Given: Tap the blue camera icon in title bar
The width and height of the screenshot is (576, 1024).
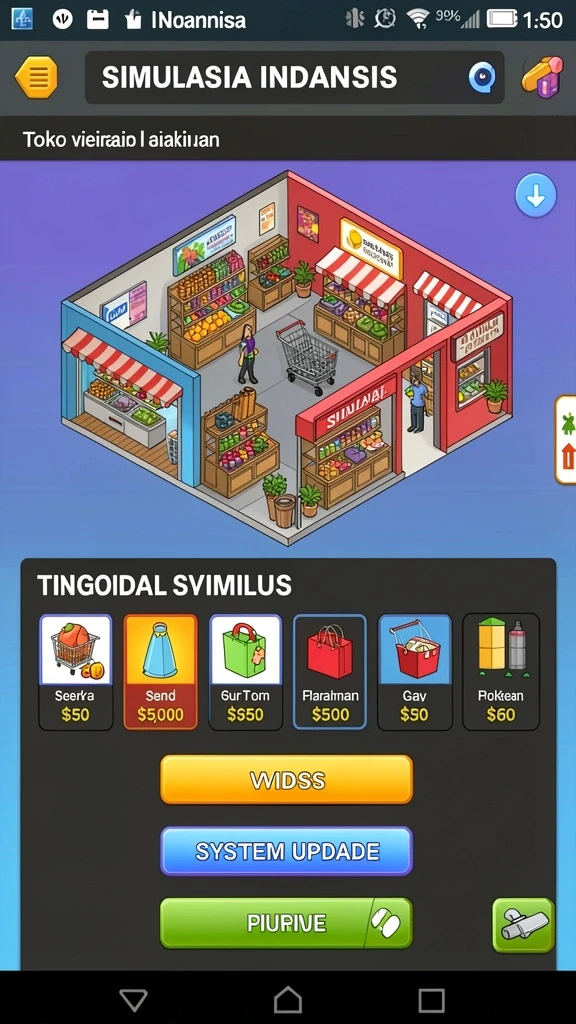Looking at the screenshot, I should click(x=482, y=78).
